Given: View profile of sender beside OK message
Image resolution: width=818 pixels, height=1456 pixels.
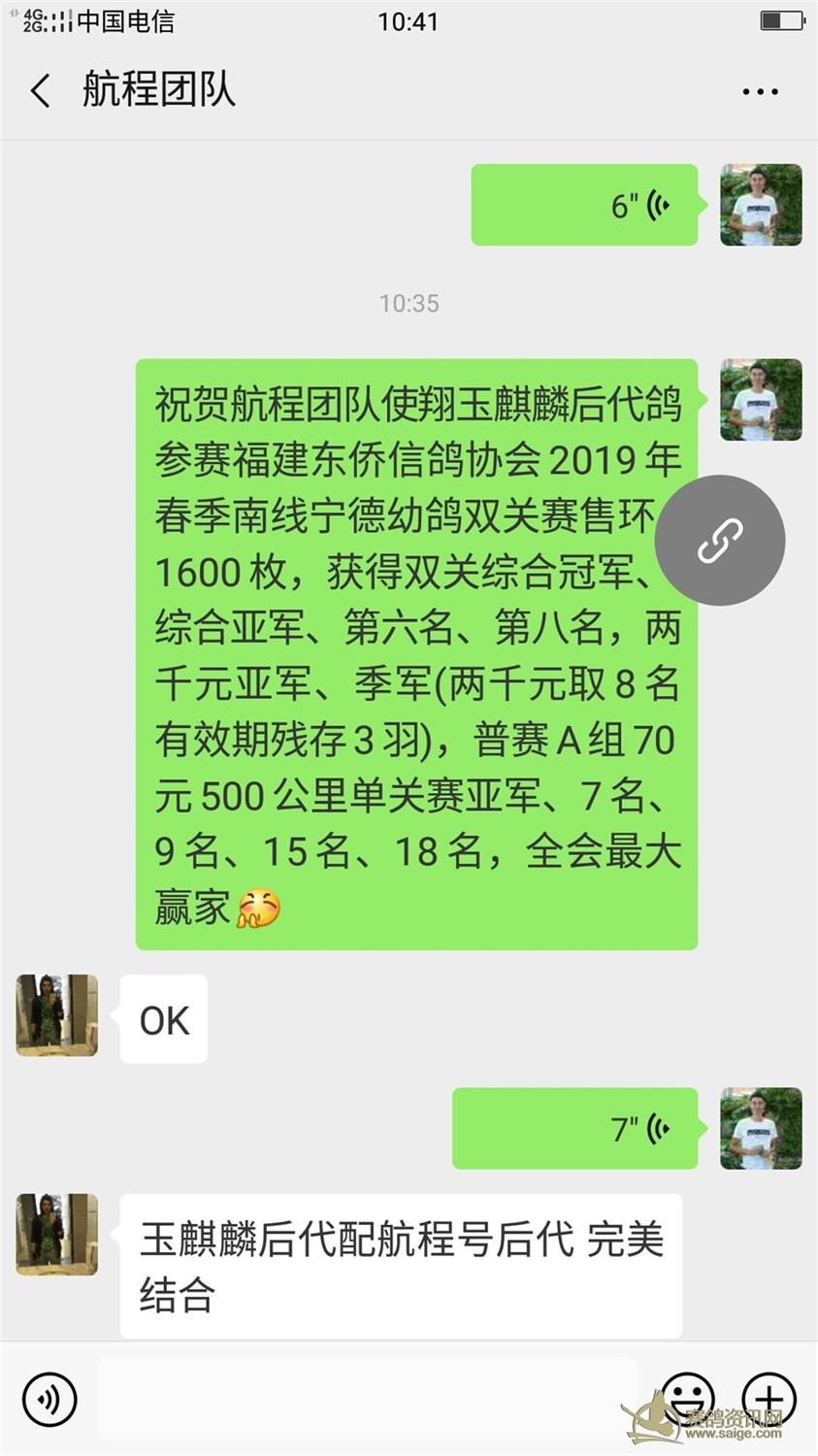Looking at the screenshot, I should (x=57, y=1015).
